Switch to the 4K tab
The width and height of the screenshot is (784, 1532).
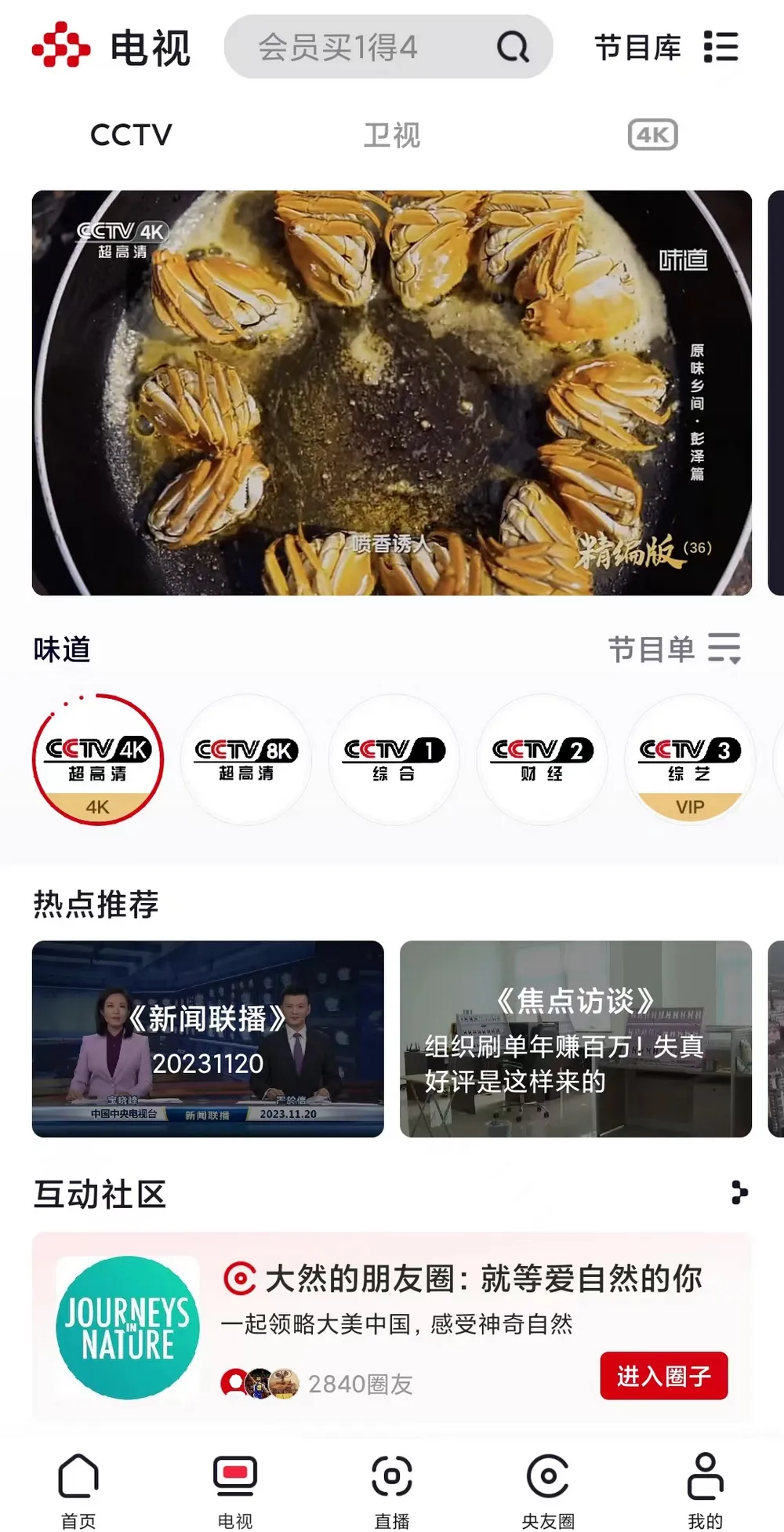[x=652, y=134]
